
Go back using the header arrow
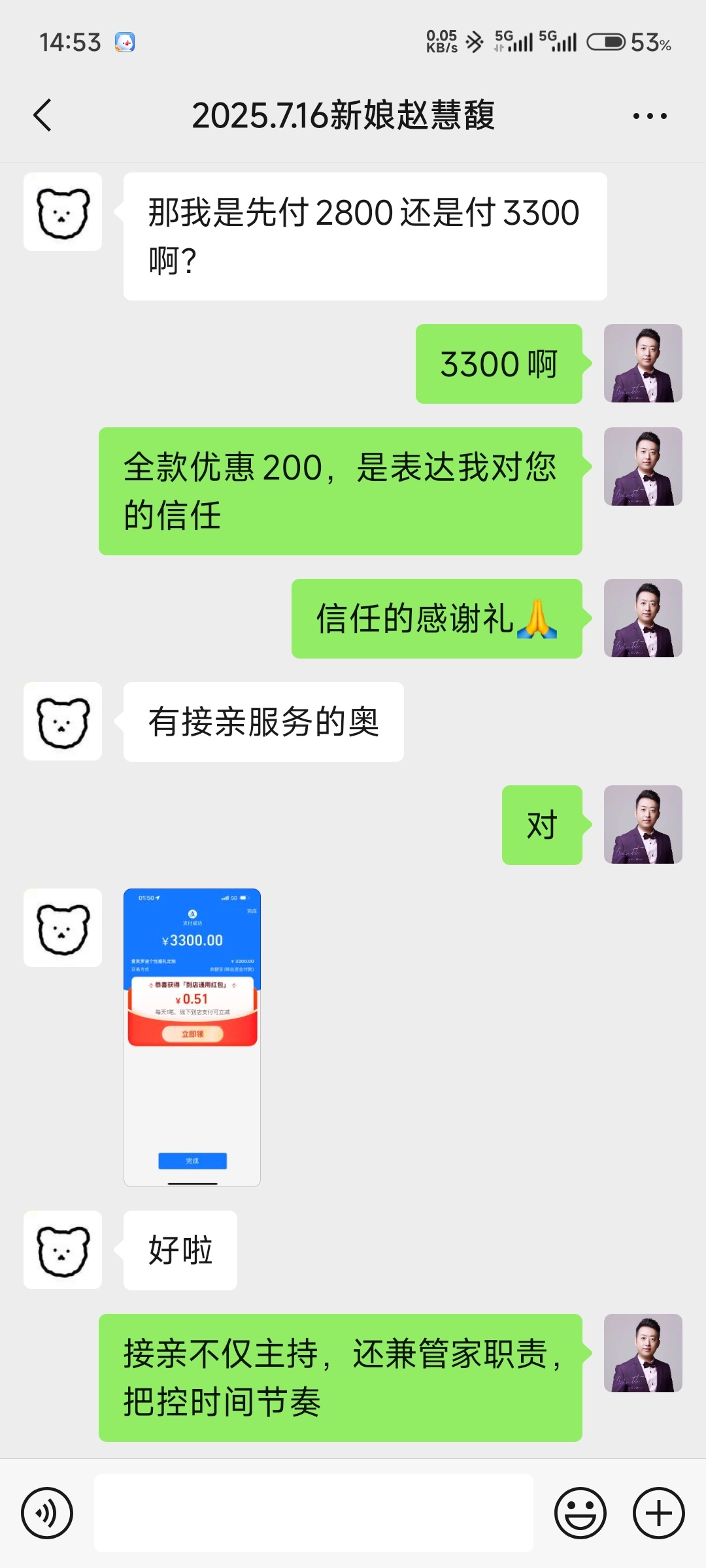(x=42, y=116)
